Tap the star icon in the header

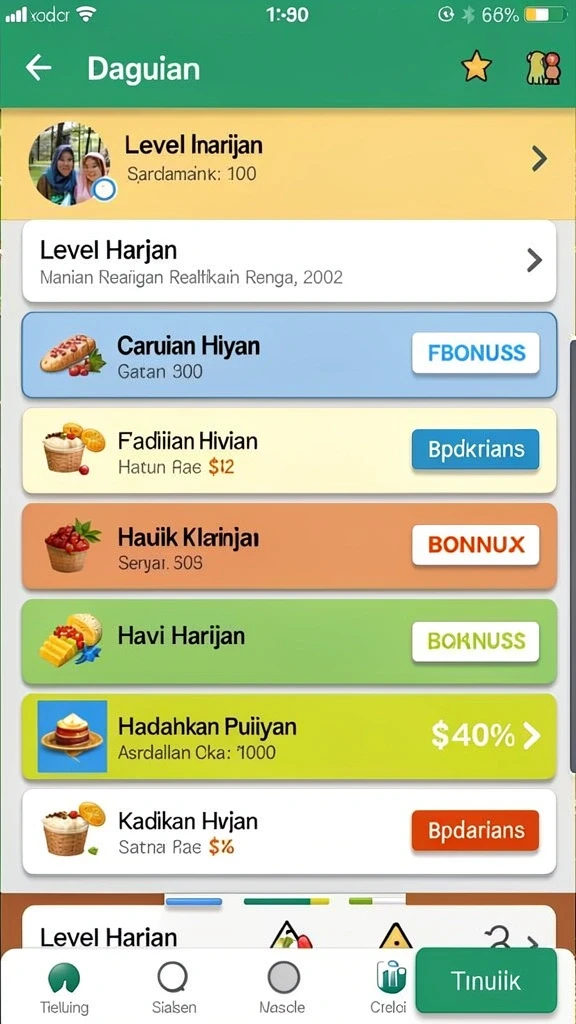[476, 67]
